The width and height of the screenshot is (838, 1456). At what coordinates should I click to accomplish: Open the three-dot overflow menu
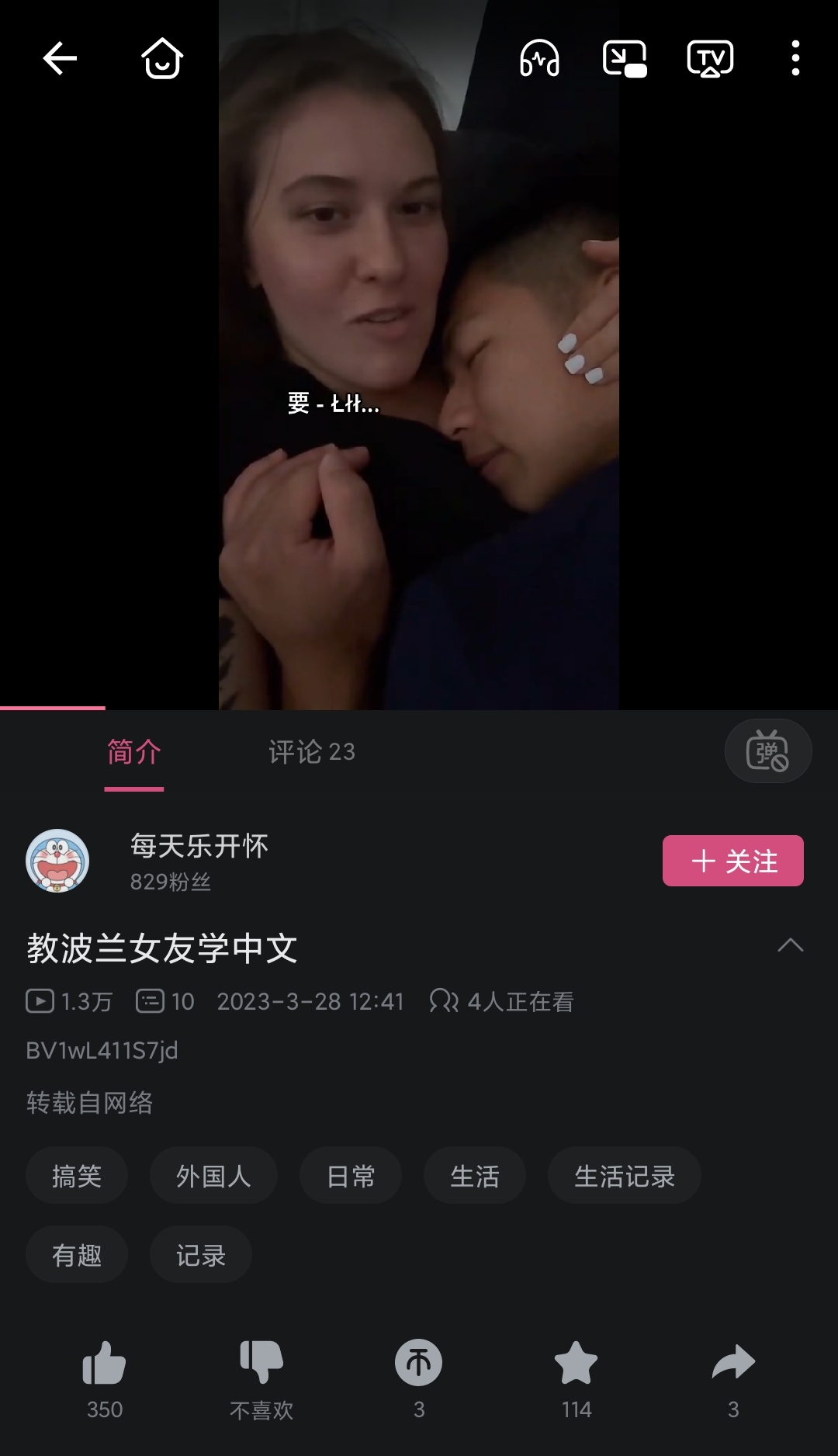(x=795, y=58)
